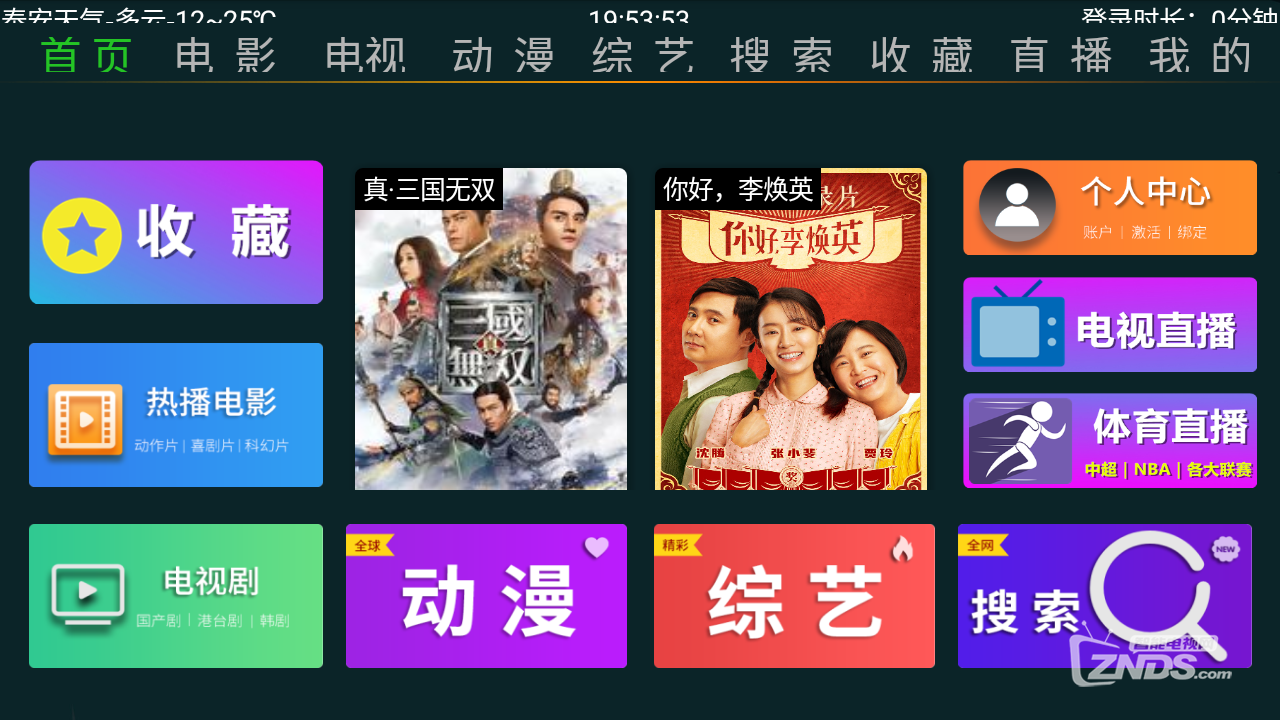Select the 搜索 tab in top bar
This screenshot has height=720, width=1280.
click(x=781, y=56)
